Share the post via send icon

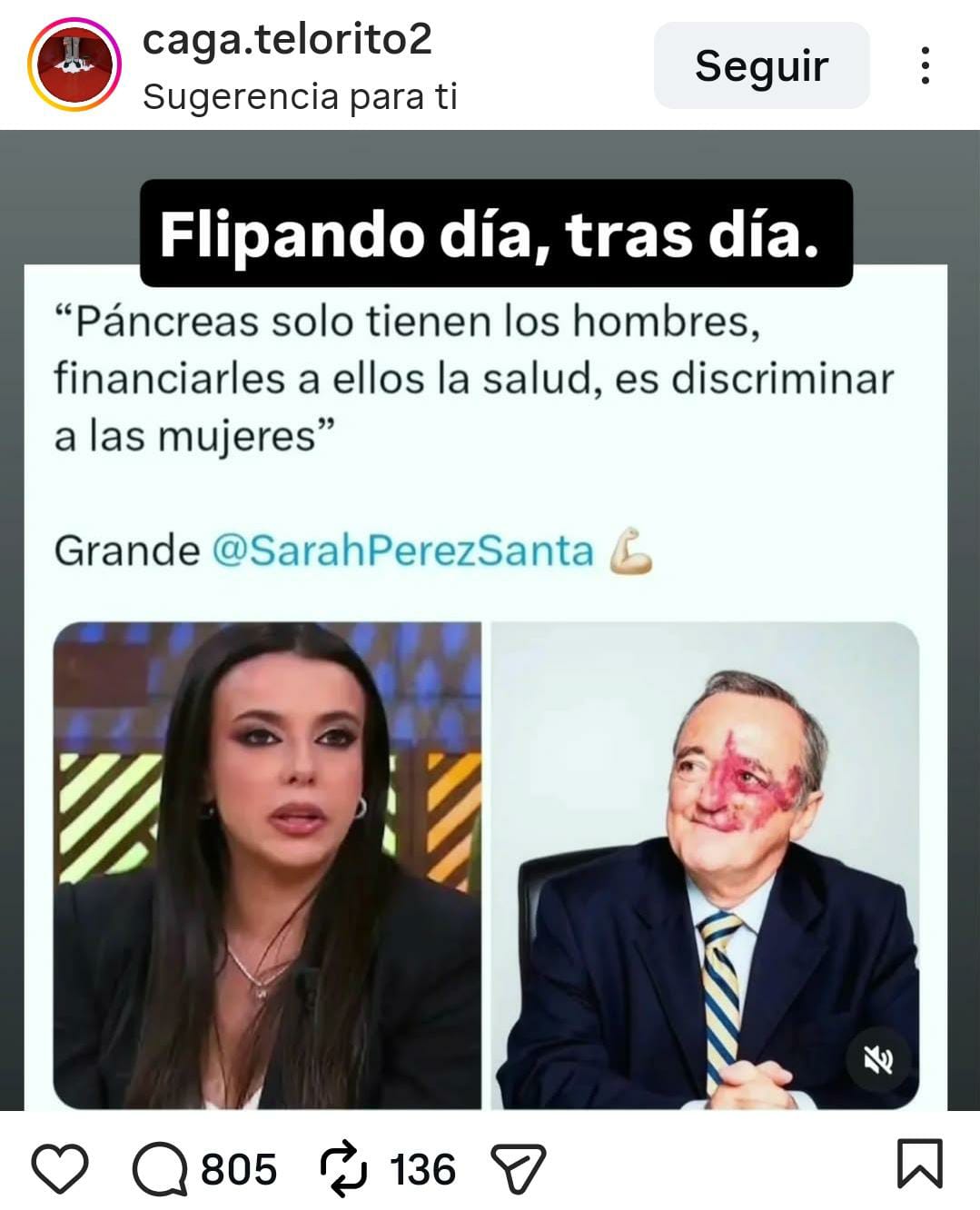click(x=518, y=1168)
